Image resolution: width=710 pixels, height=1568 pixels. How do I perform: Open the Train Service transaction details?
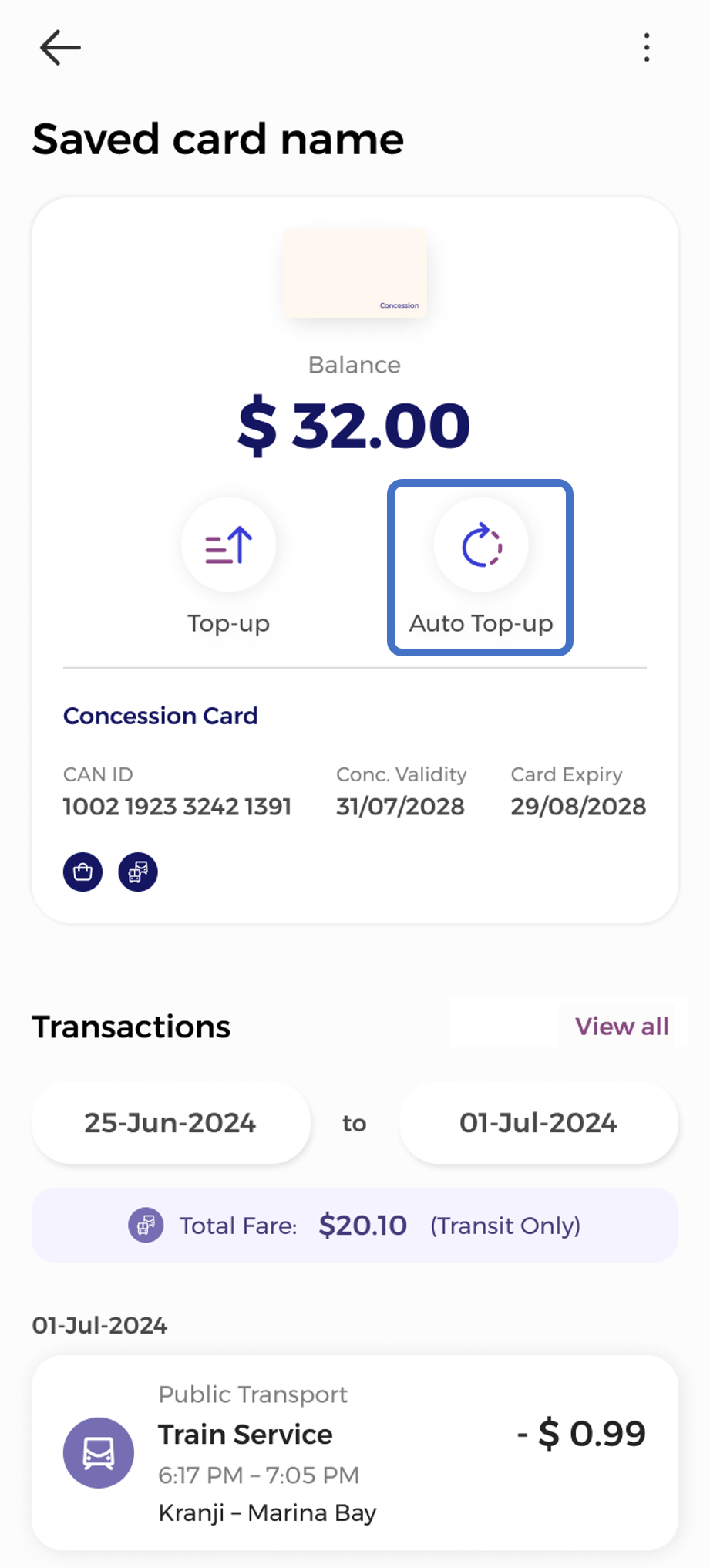[355, 1452]
